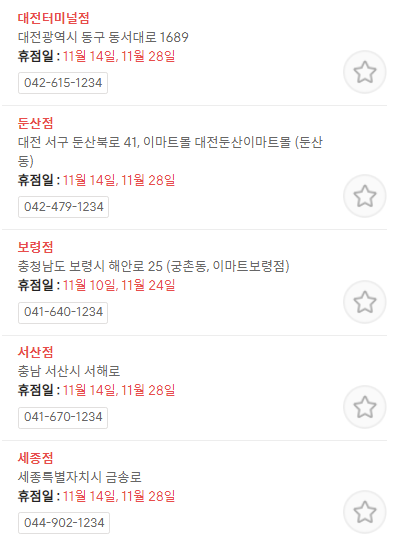Dial 보령점 number 041-640-1234
401x544 pixels.
[63, 313]
